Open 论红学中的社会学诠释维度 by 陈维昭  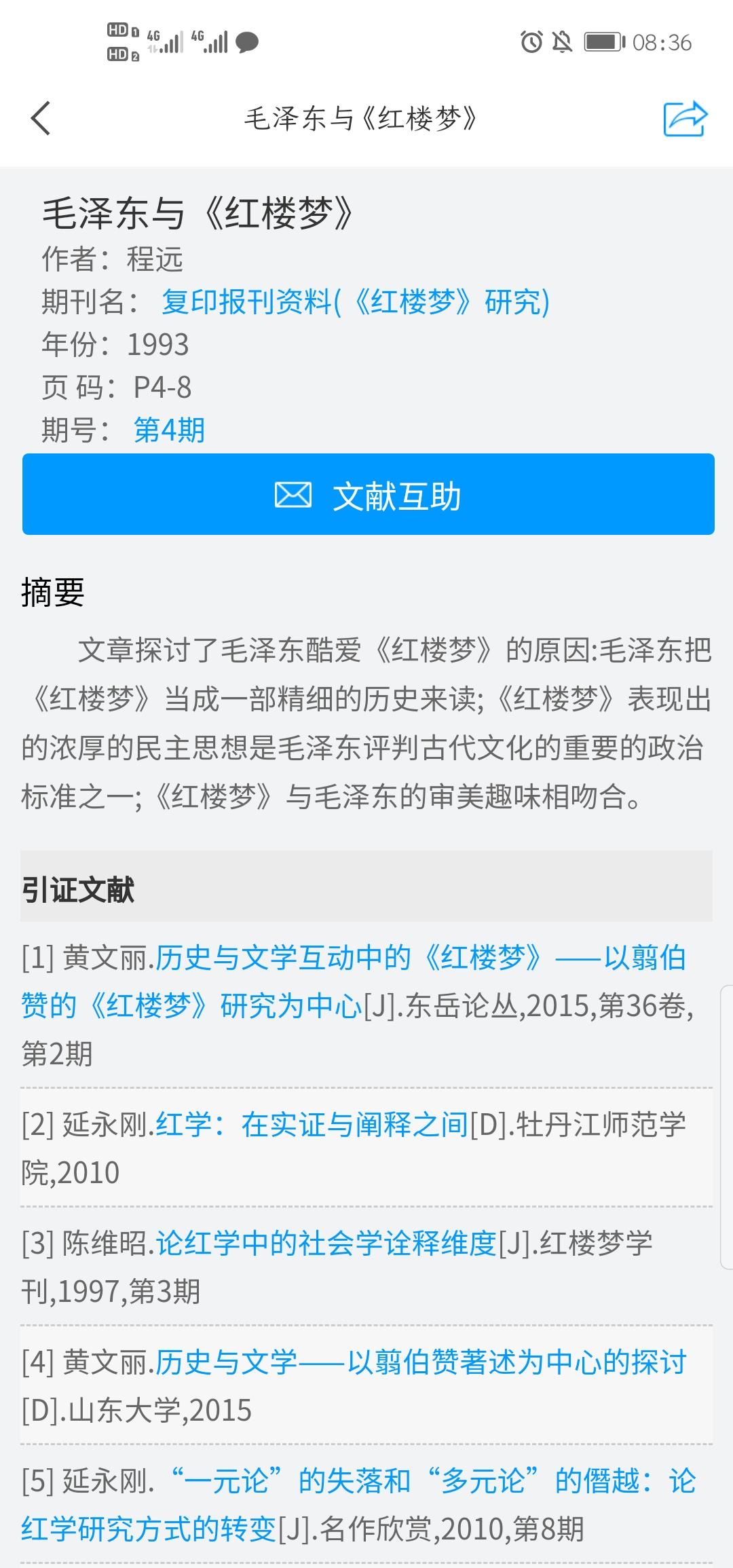(x=326, y=1244)
